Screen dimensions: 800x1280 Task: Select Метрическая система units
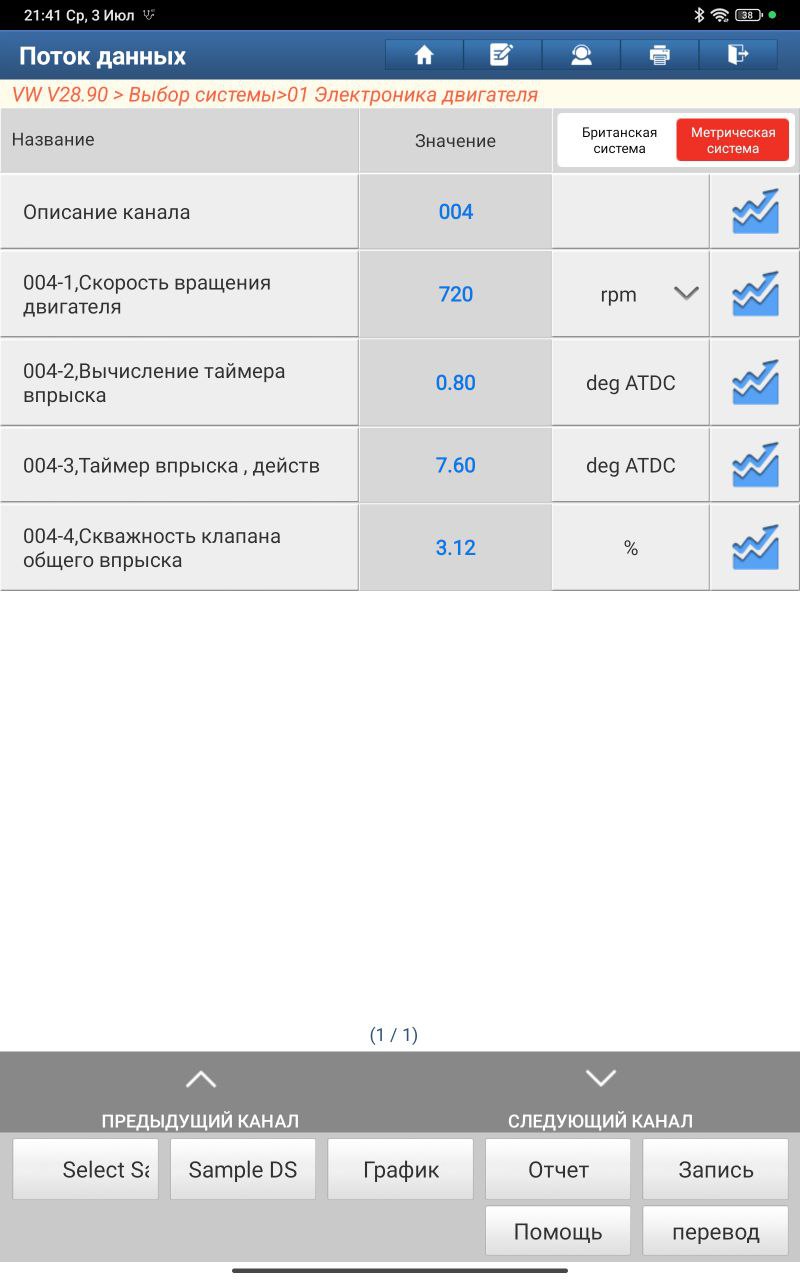[733, 140]
